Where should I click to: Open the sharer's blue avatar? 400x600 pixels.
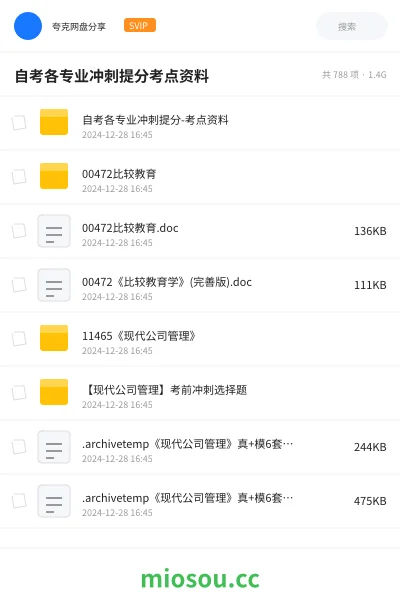coord(28,26)
